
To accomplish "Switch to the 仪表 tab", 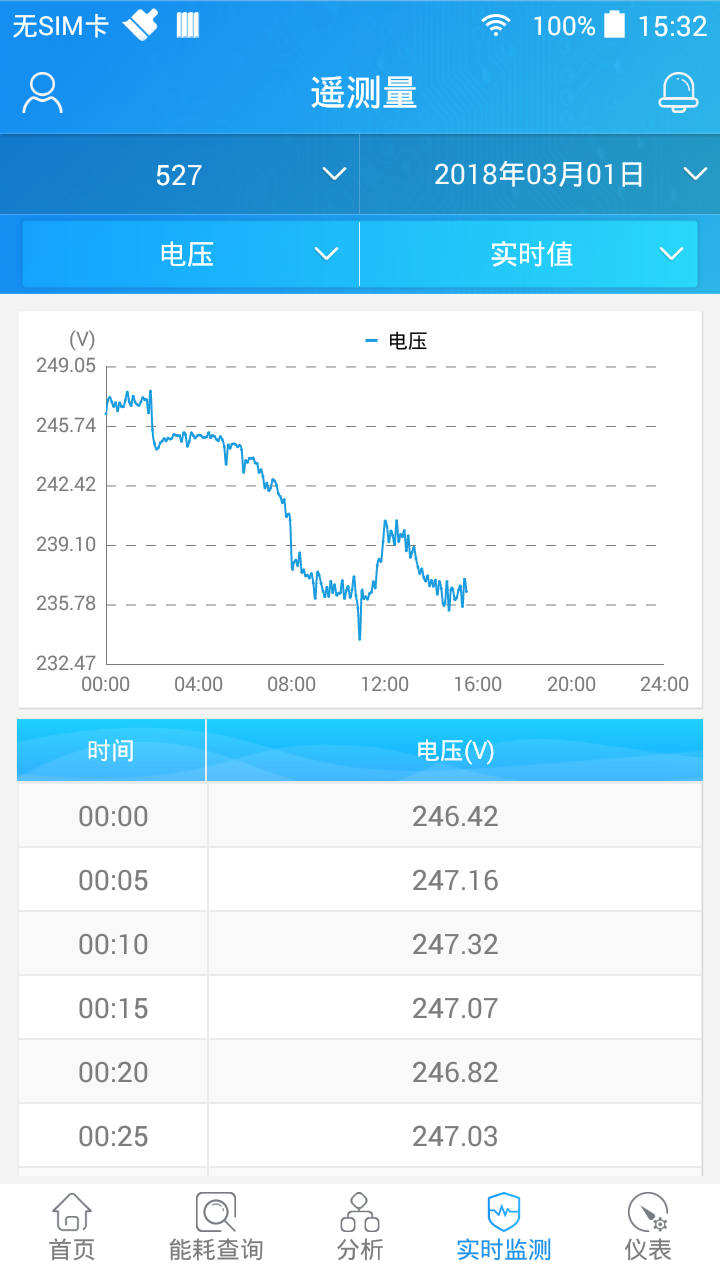I will [648, 1227].
